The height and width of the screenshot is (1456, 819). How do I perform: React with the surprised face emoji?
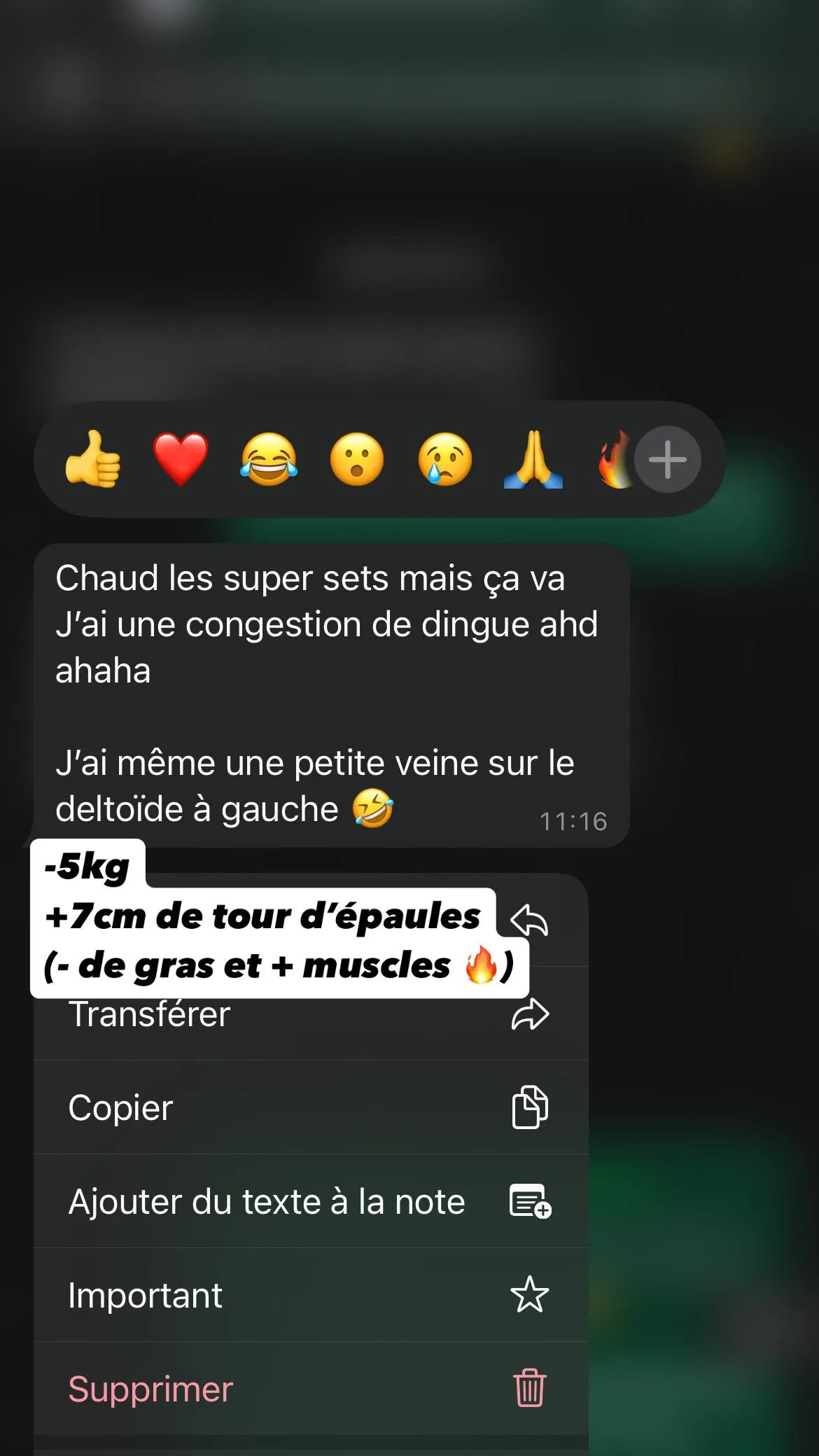point(357,459)
